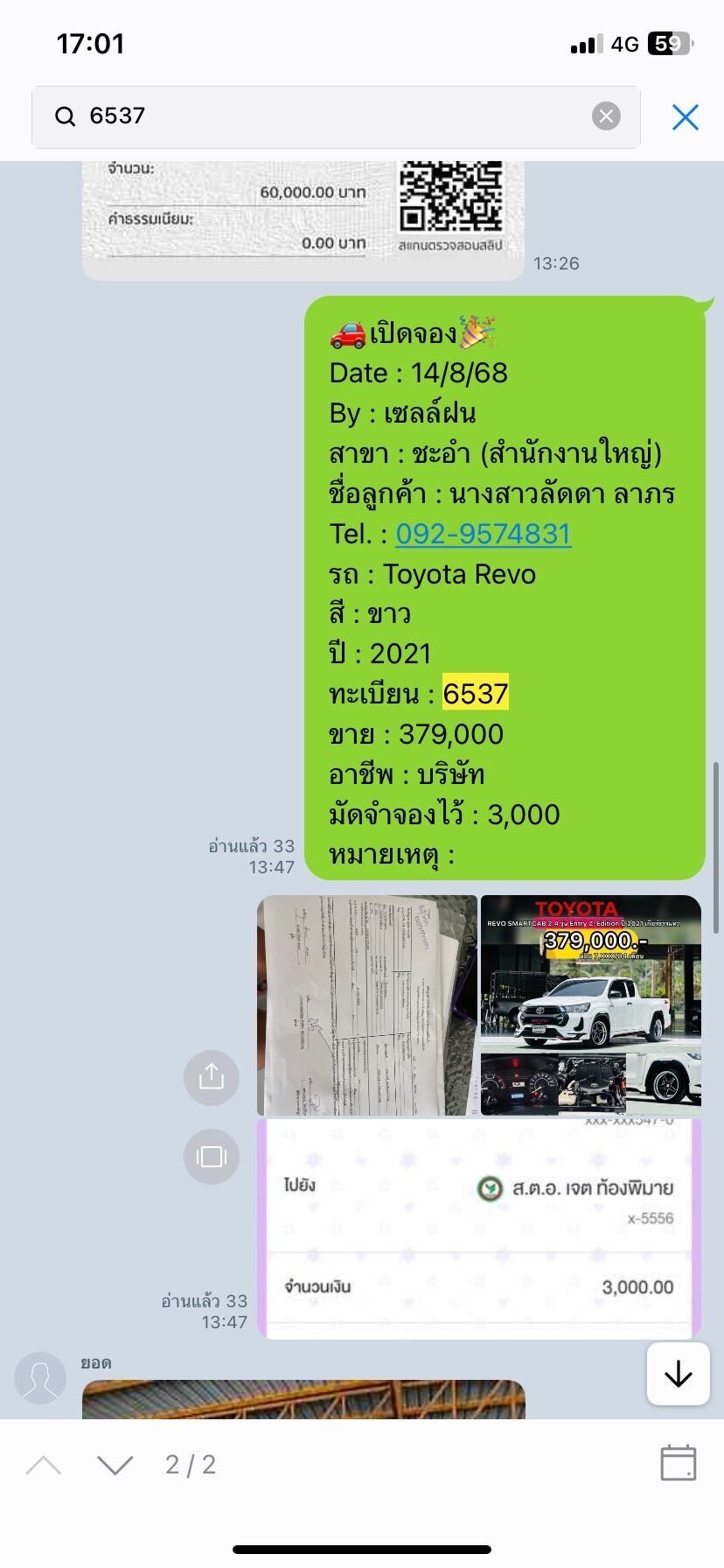Open the 3,000.00 transfer slip image
The height and width of the screenshot is (1568, 724).
479,1228
